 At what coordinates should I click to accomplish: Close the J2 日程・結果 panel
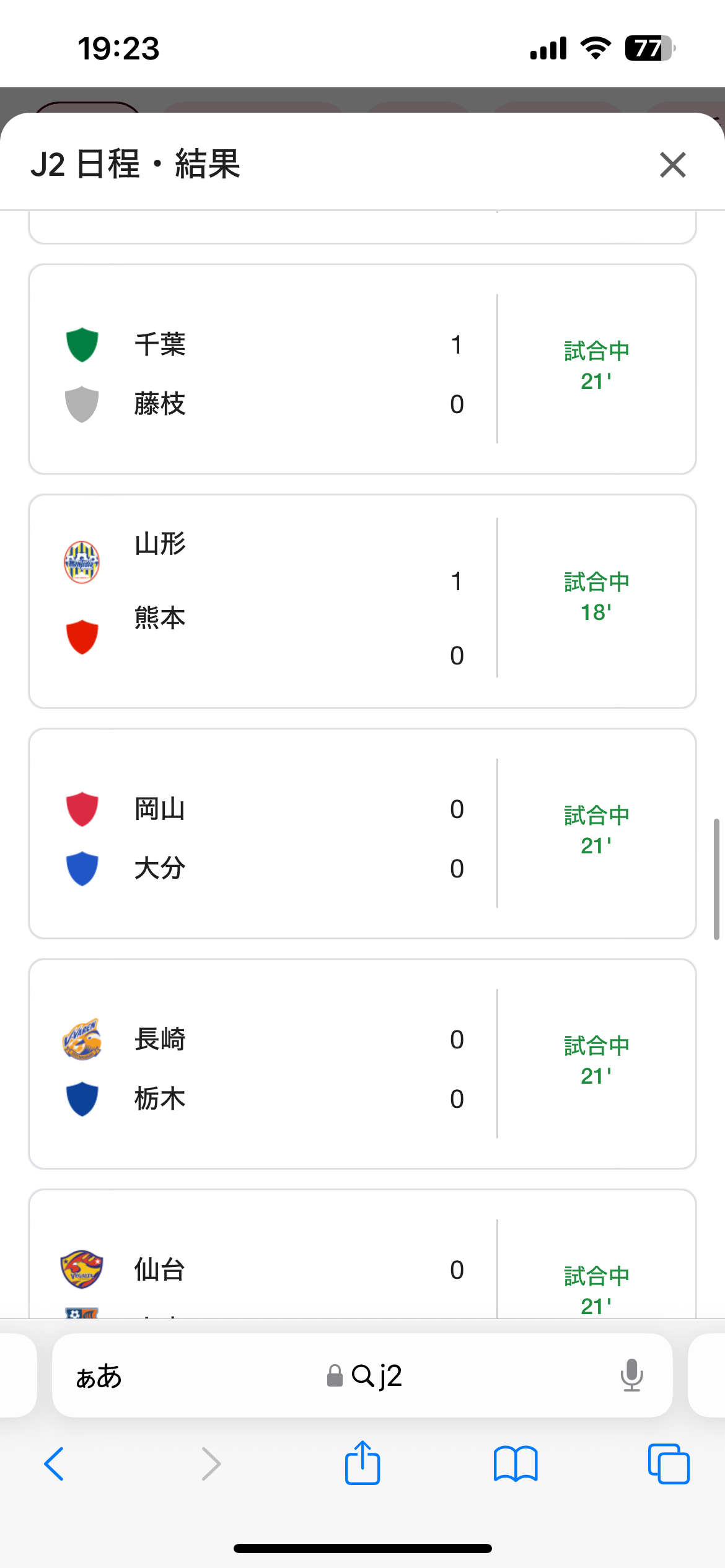(672, 165)
